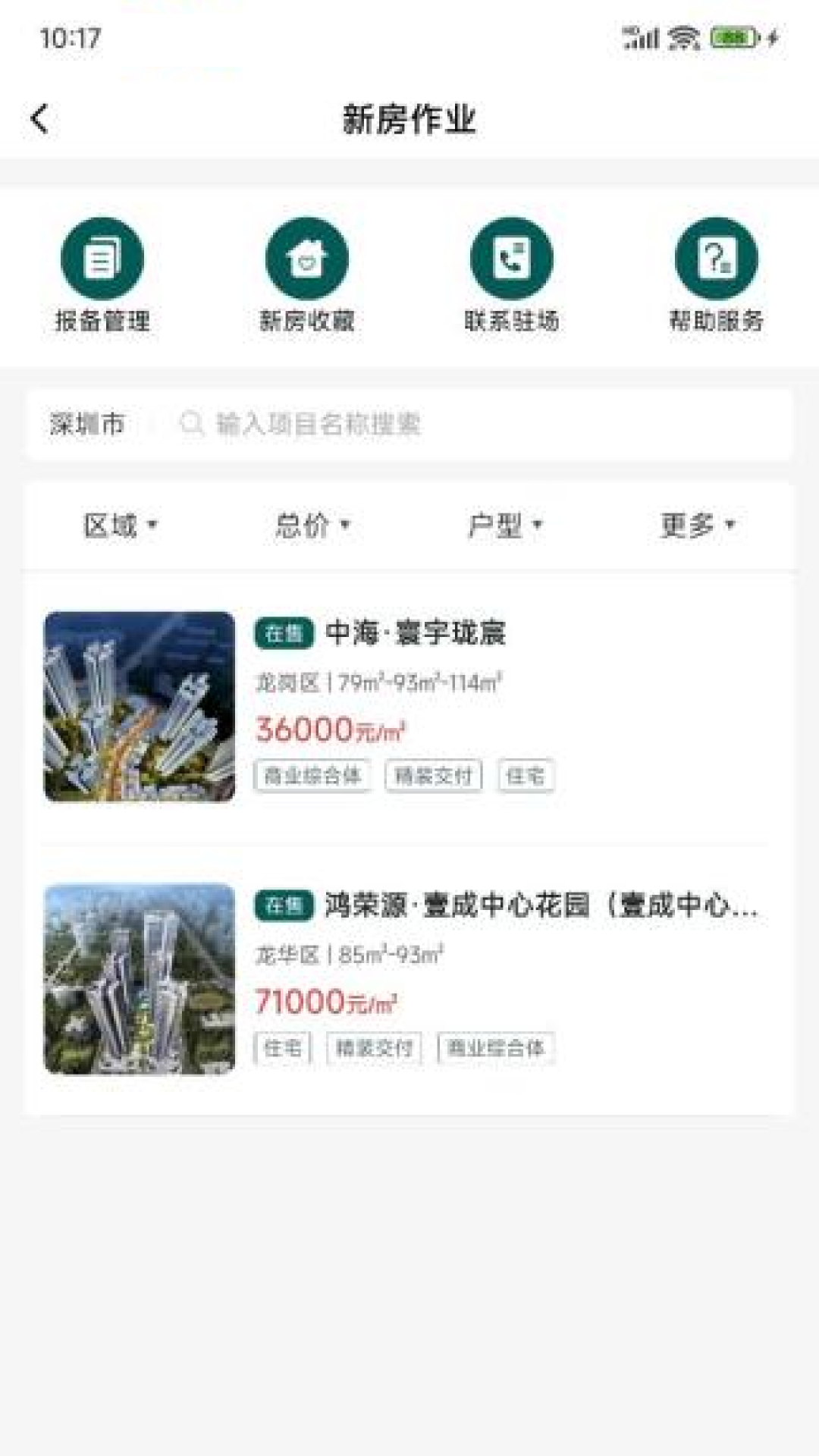
Task: Open the 更多 more filters menu
Action: click(x=695, y=524)
